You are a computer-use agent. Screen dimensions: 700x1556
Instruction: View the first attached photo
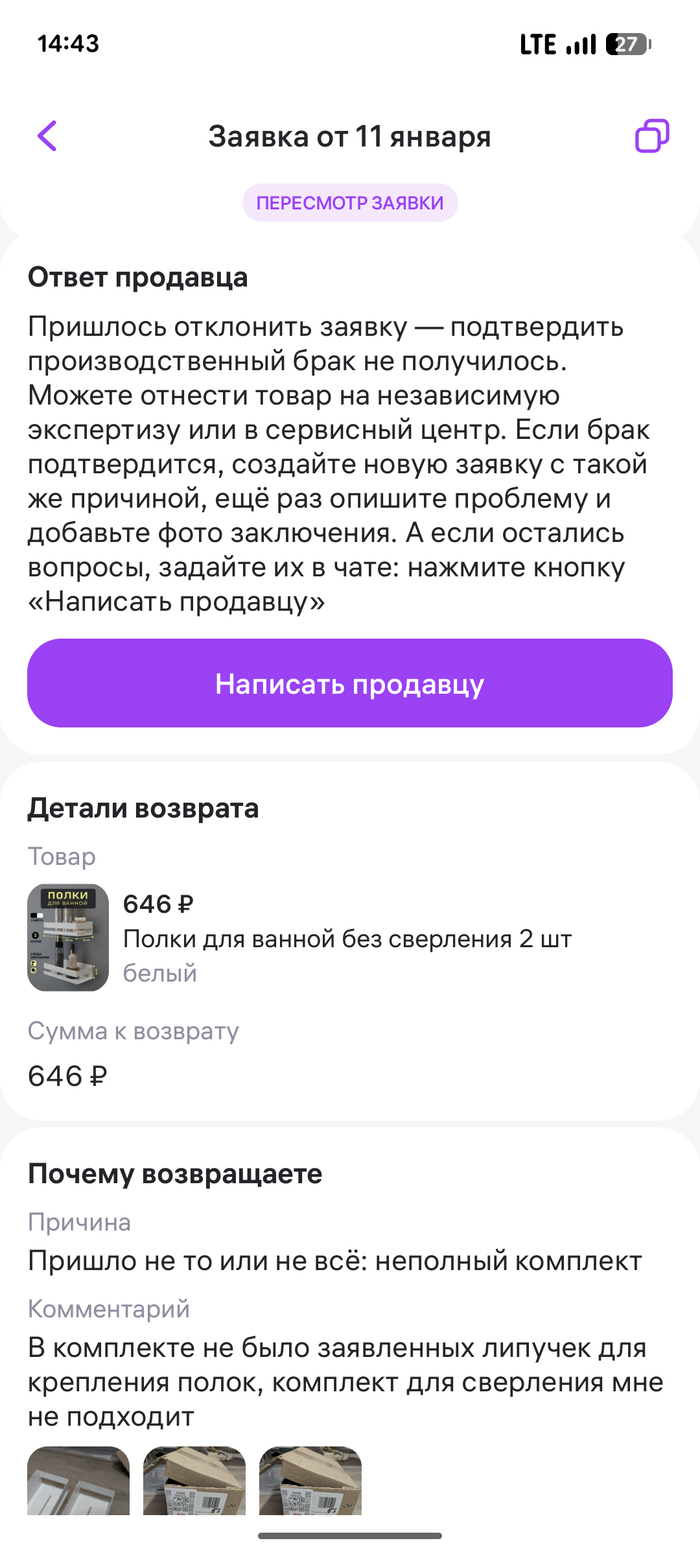pos(78,1480)
